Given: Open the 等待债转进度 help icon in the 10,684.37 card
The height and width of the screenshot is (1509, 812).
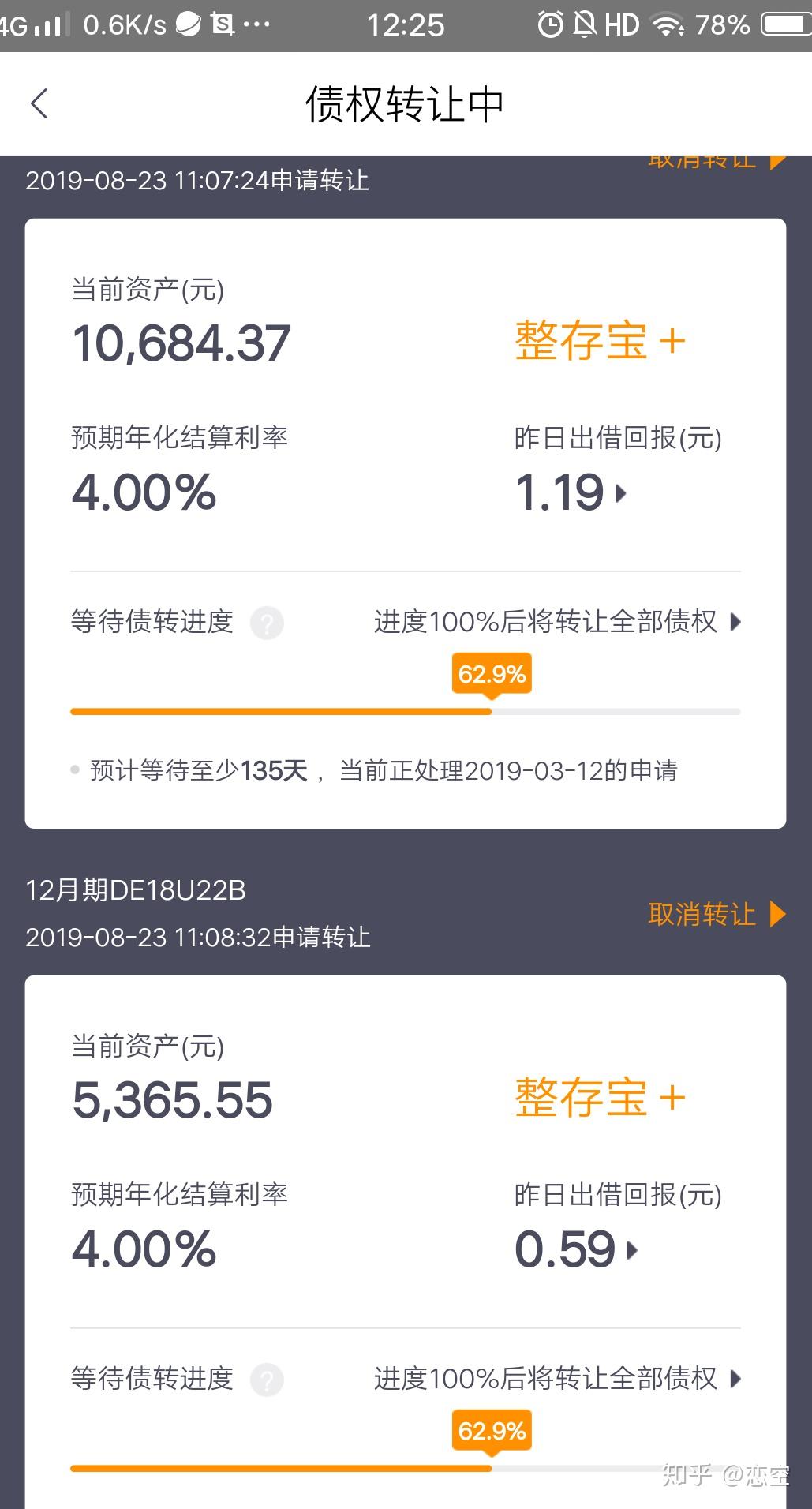Looking at the screenshot, I should tap(267, 623).
